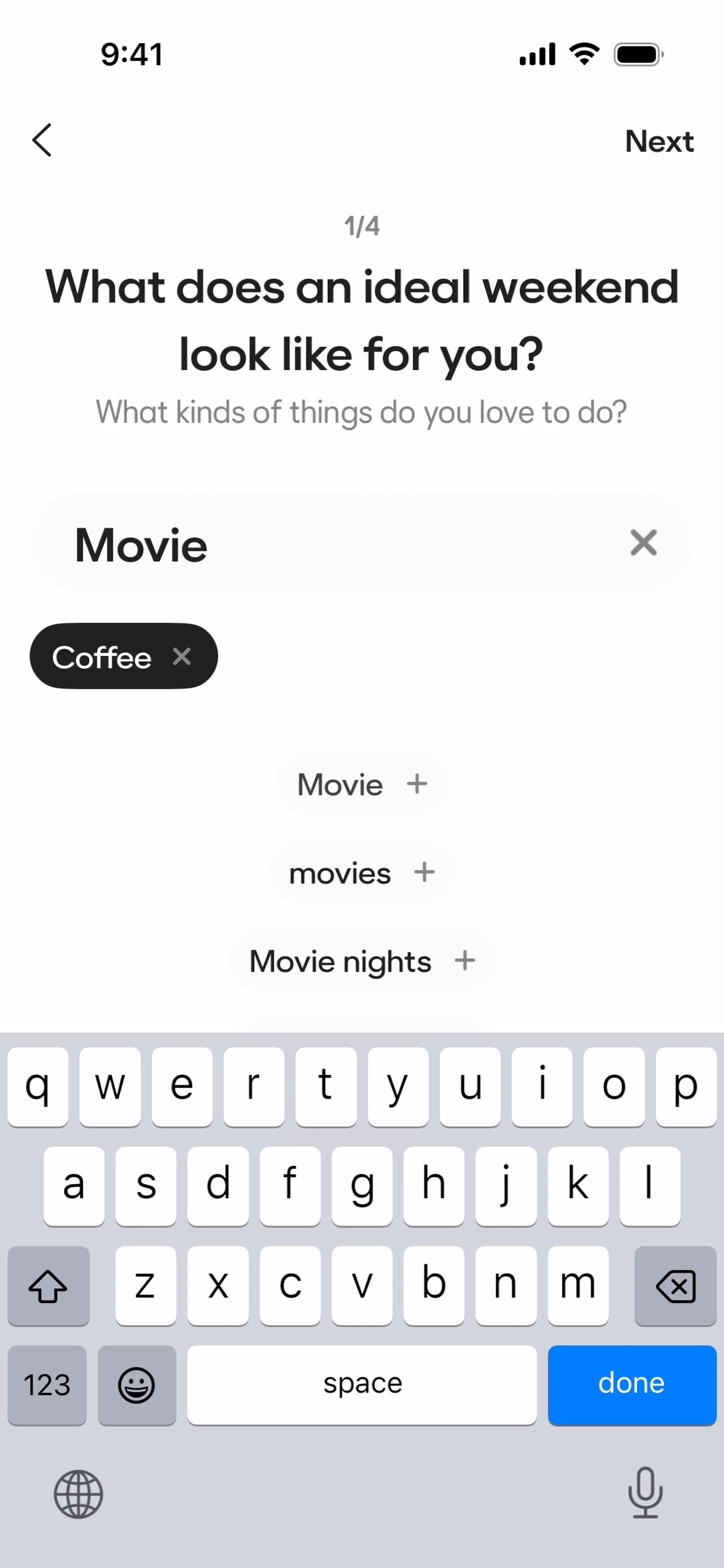Screen dimensions: 724x1568
Task: Add the movies suggestion chip
Action: pos(362,872)
